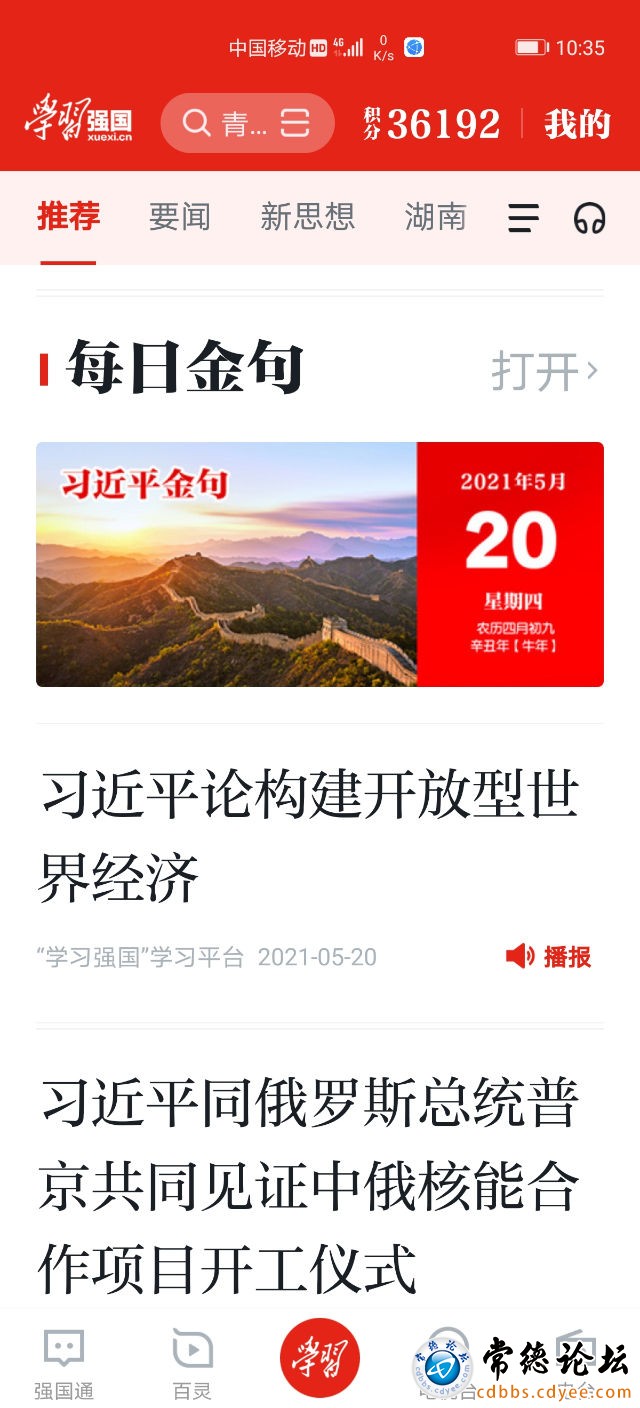Screen dimensions: 640x1408
Task: Play 播报 audio for the first article
Action: (549, 957)
